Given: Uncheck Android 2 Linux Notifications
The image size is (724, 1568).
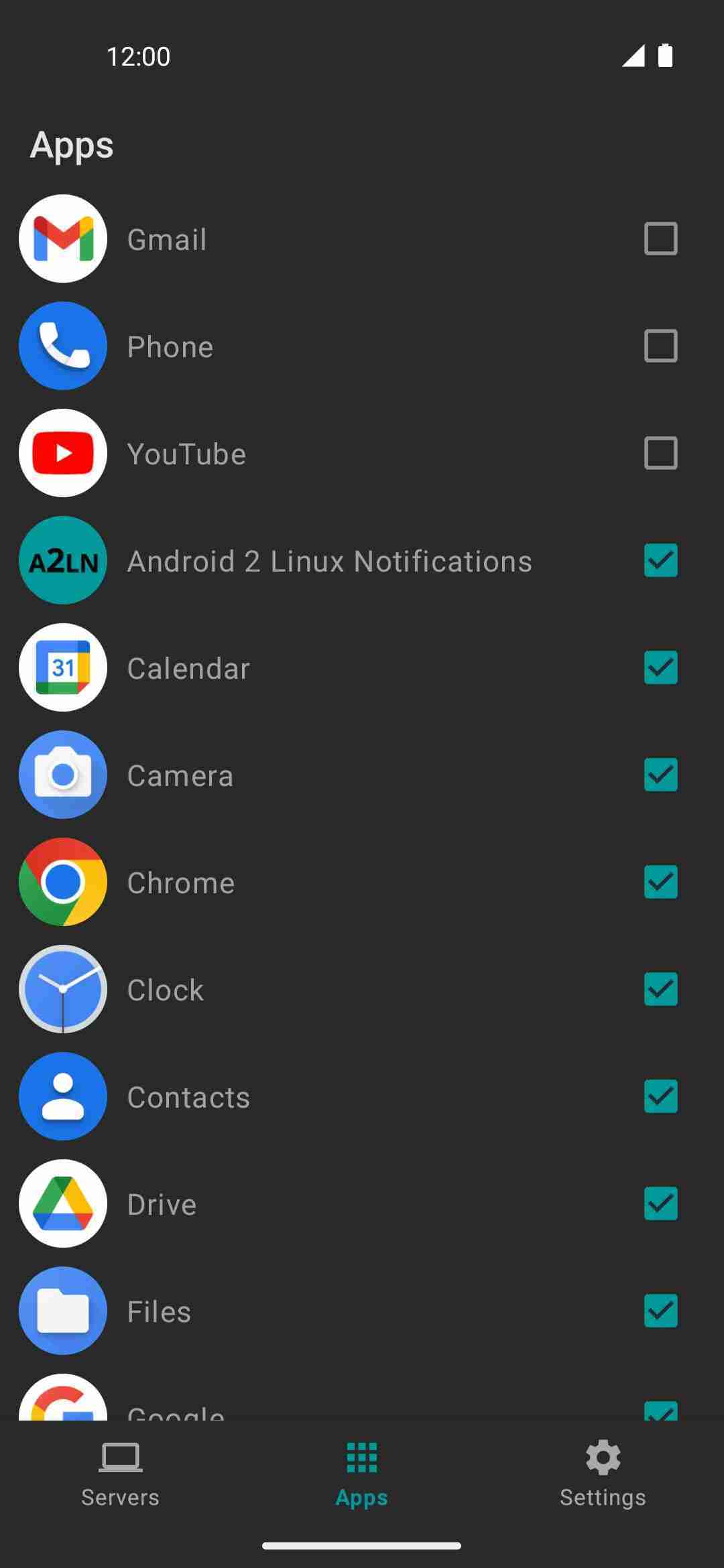Looking at the screenshot, I should coord(661,560).
